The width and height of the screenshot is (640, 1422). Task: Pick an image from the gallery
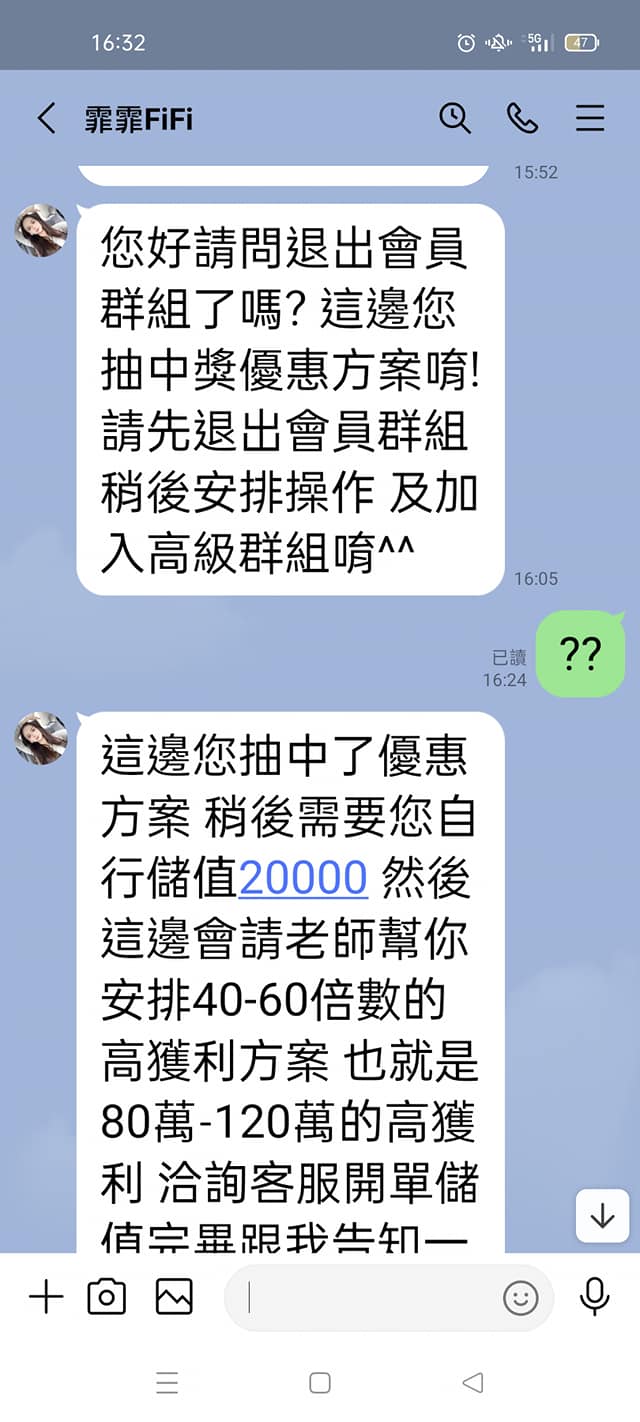[x=174, y=1298]
